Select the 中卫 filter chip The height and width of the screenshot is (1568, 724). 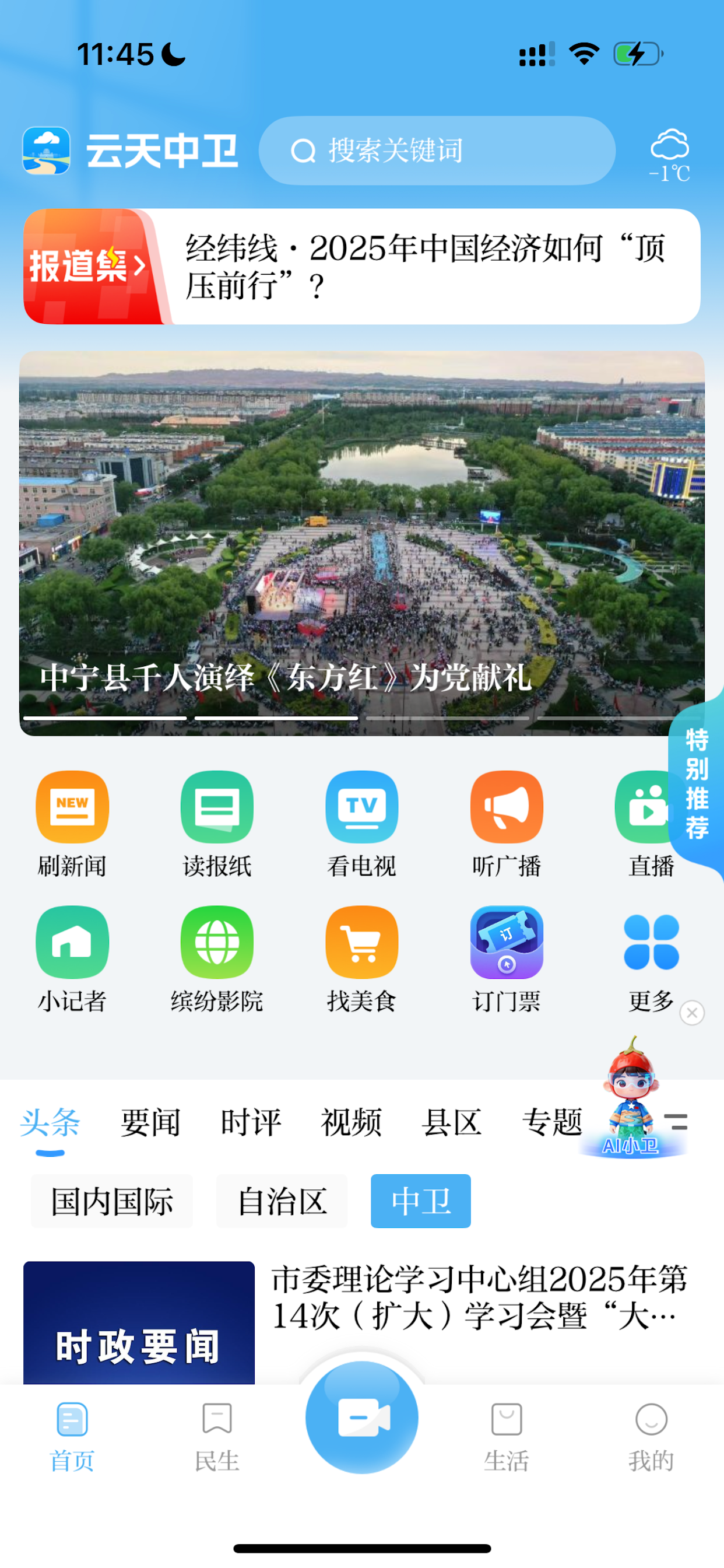pyautogui.click(x=420, y=1201)
